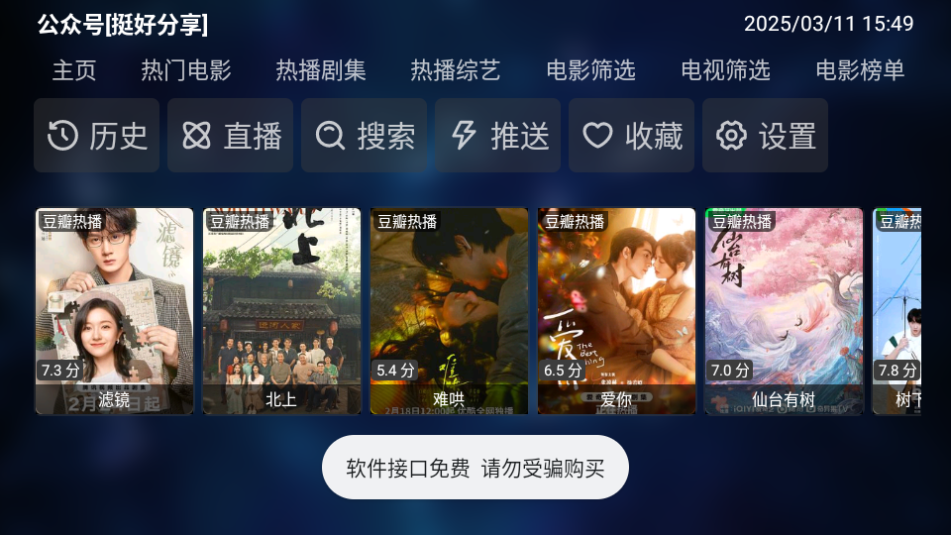
Task: Open 设置 settings
Action: [x=765, y=136]
